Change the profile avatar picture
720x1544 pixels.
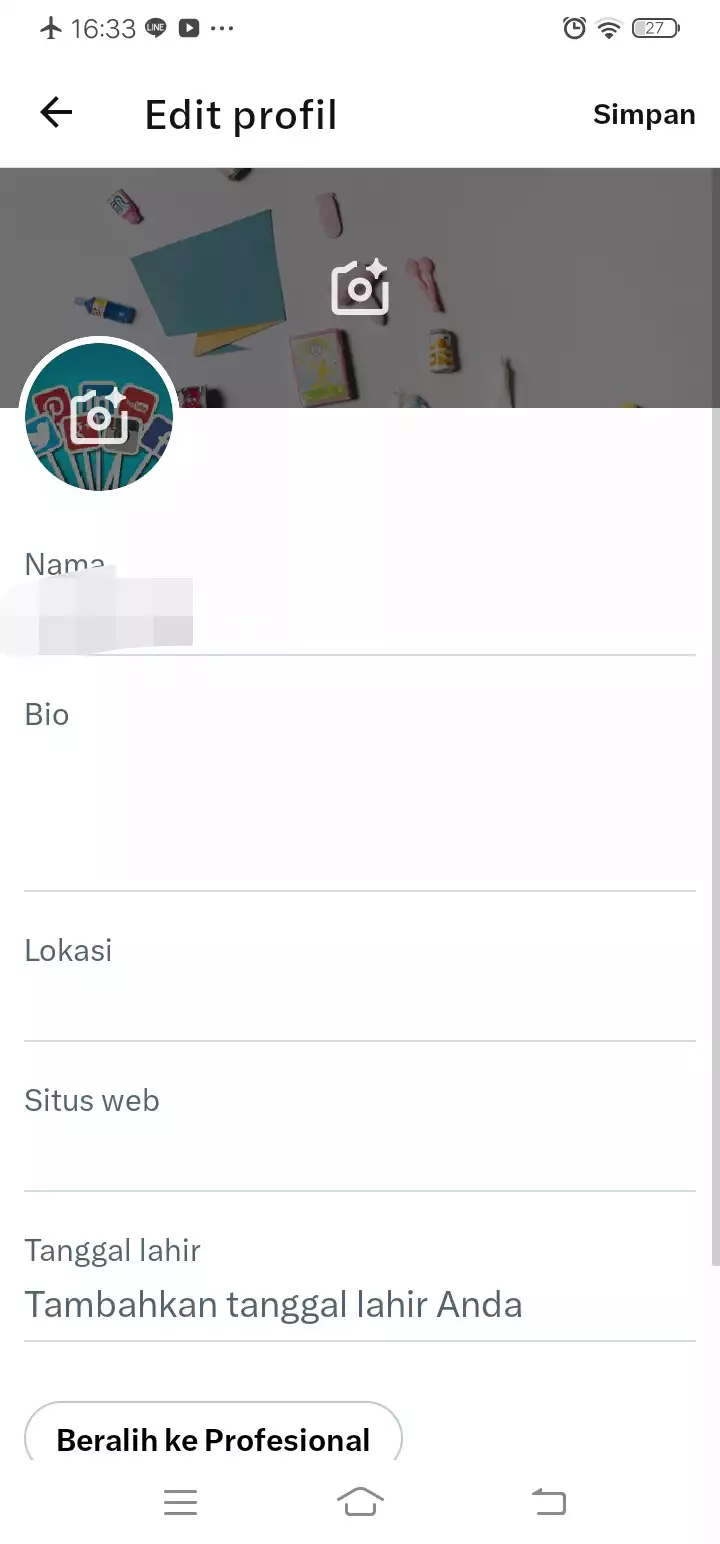(98, 416)
